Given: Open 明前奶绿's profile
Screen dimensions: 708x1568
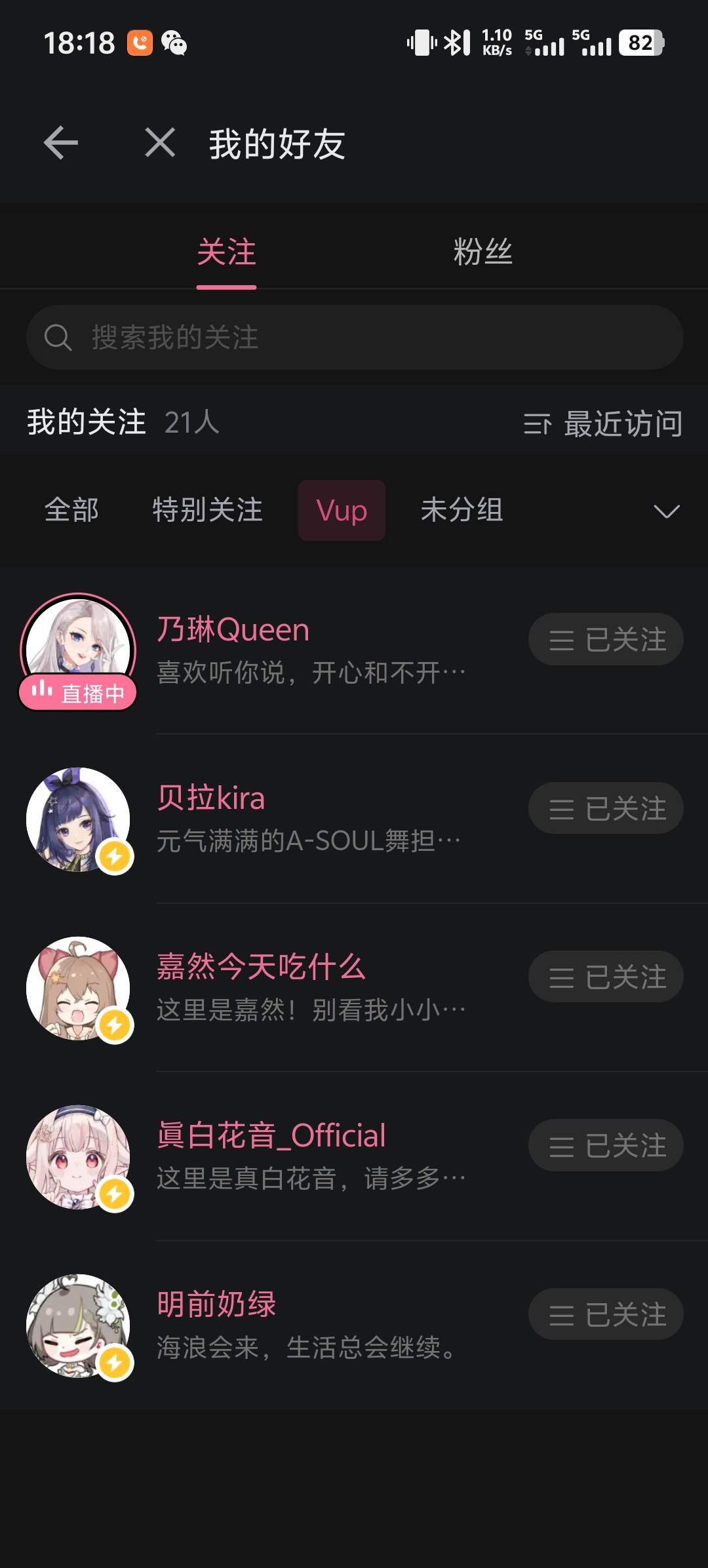Looking at the screenshot, I should (x=216, y=1304).
